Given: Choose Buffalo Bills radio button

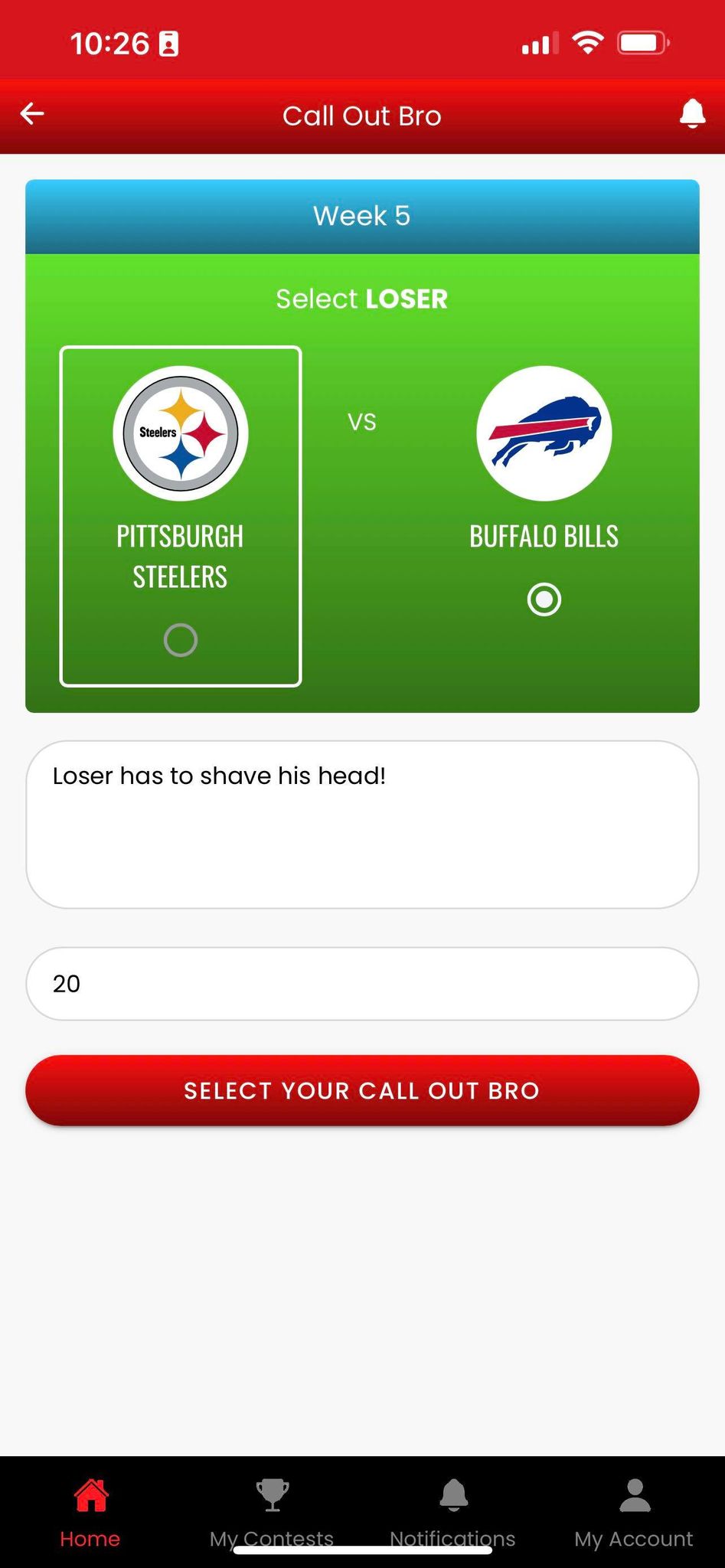Looking at the screenshot, I should pos(544,599).
